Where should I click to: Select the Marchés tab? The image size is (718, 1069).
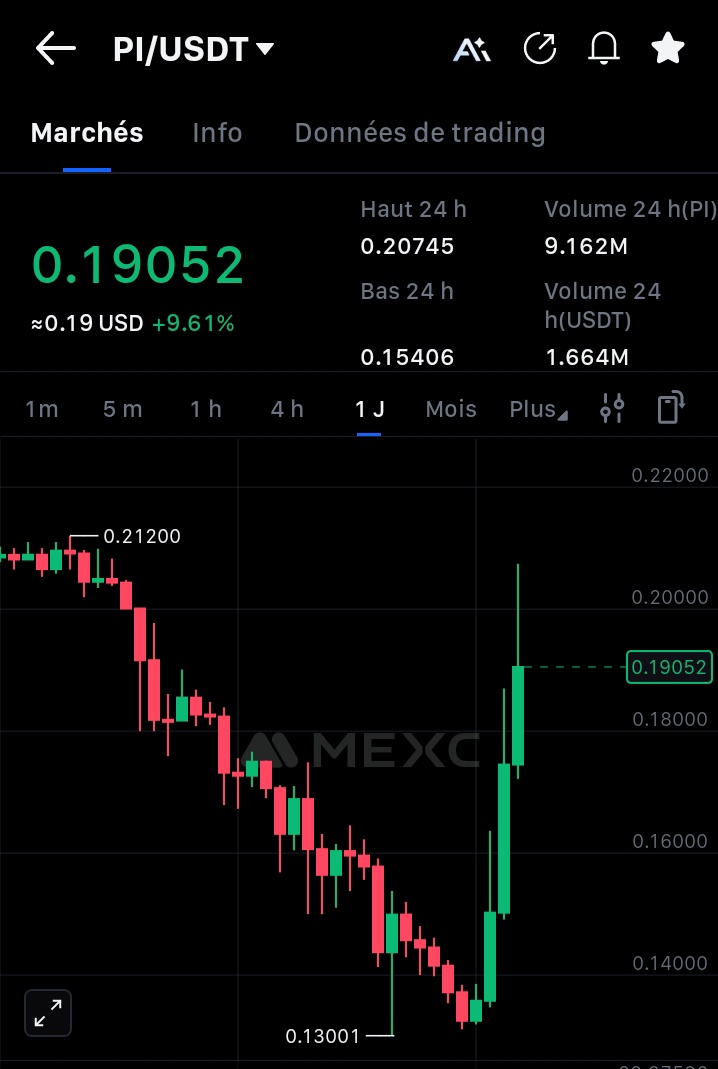[87, 133]
